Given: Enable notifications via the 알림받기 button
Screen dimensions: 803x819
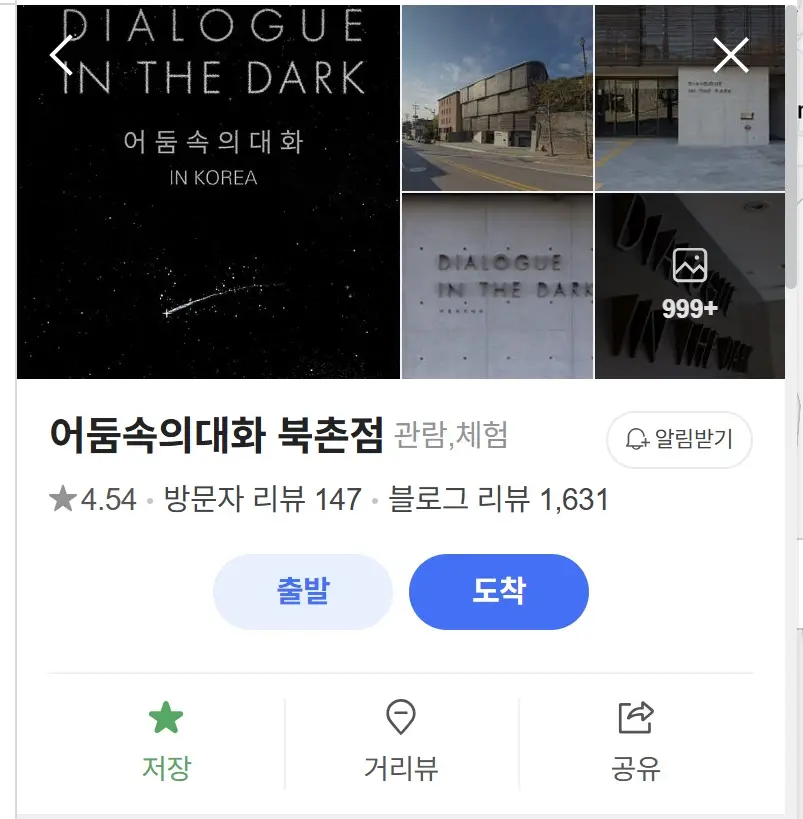Looking at the screenshot, I should (x=678, y=440).
